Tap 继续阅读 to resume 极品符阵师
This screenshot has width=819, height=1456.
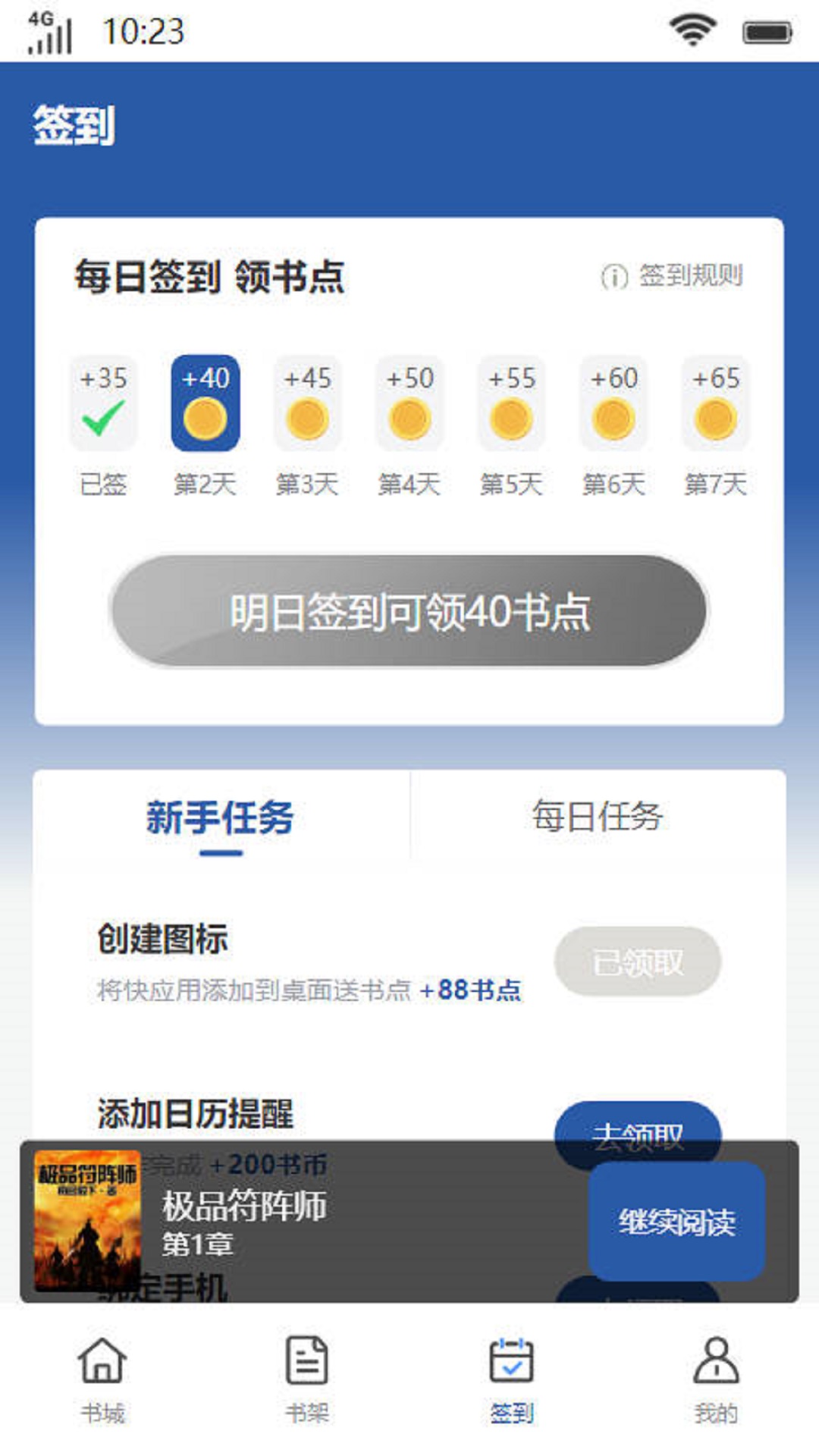point(676,1221)
